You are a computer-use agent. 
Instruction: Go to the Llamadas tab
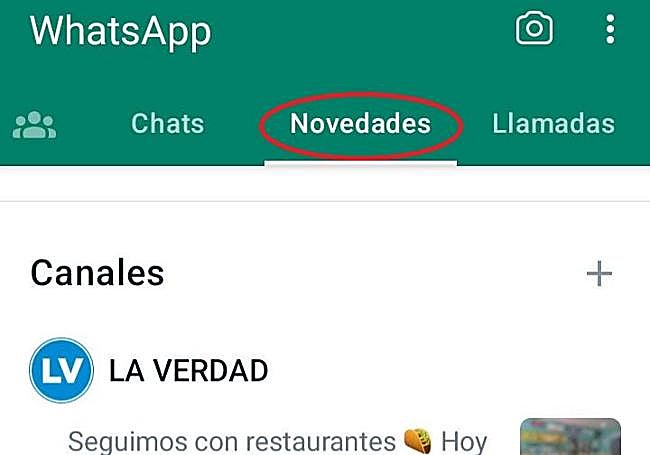pos(553,124)
